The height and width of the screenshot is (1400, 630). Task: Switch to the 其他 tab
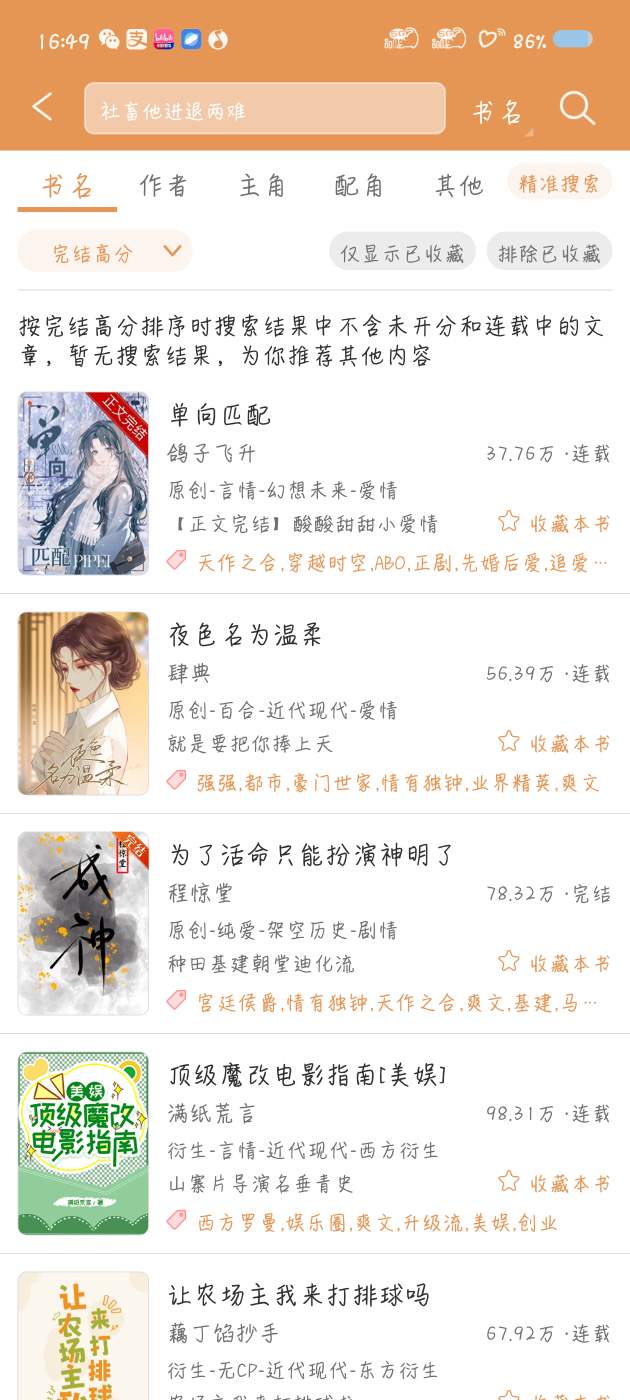pos(459,185)
